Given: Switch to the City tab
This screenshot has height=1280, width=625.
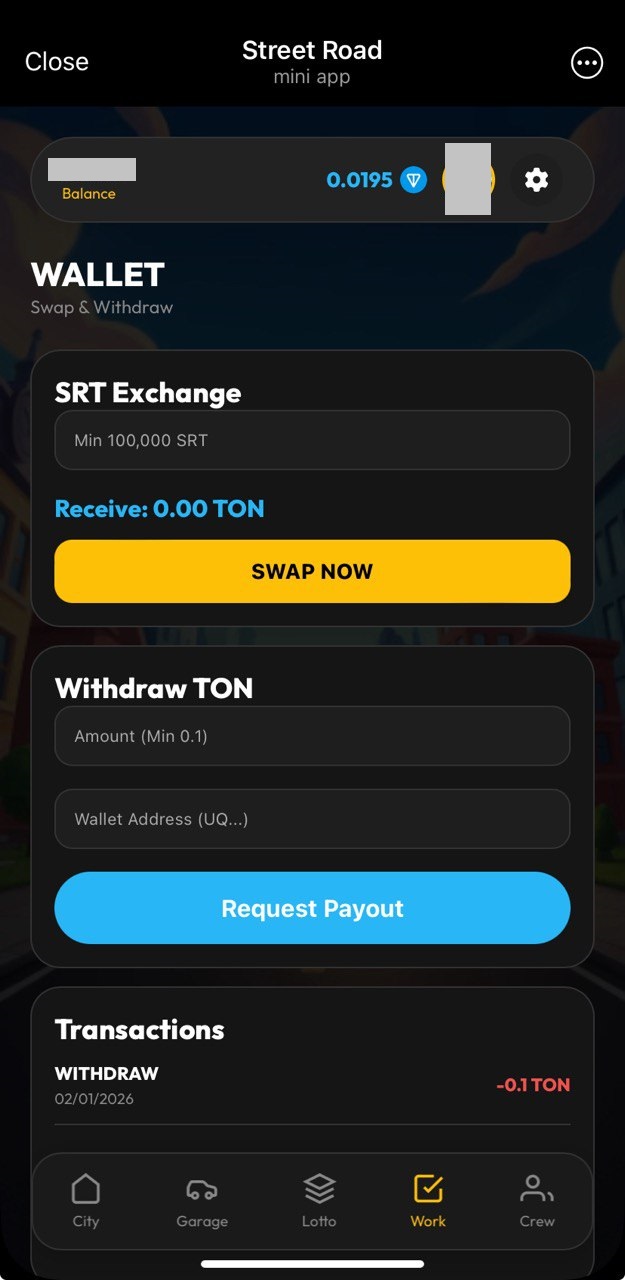Looking at the screenshot, I should 86,1201.
